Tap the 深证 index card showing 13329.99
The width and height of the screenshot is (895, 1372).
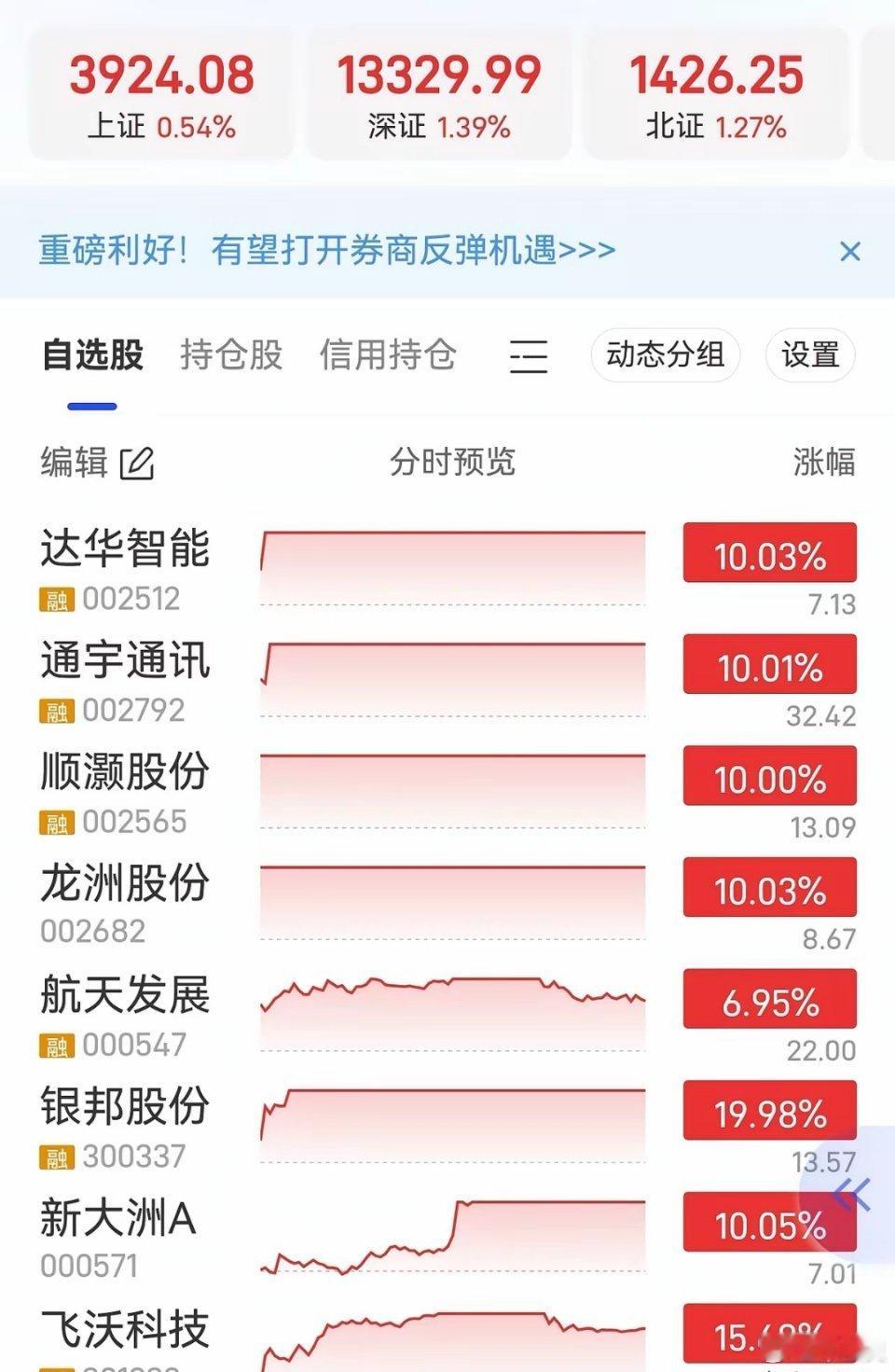(438, 89)
